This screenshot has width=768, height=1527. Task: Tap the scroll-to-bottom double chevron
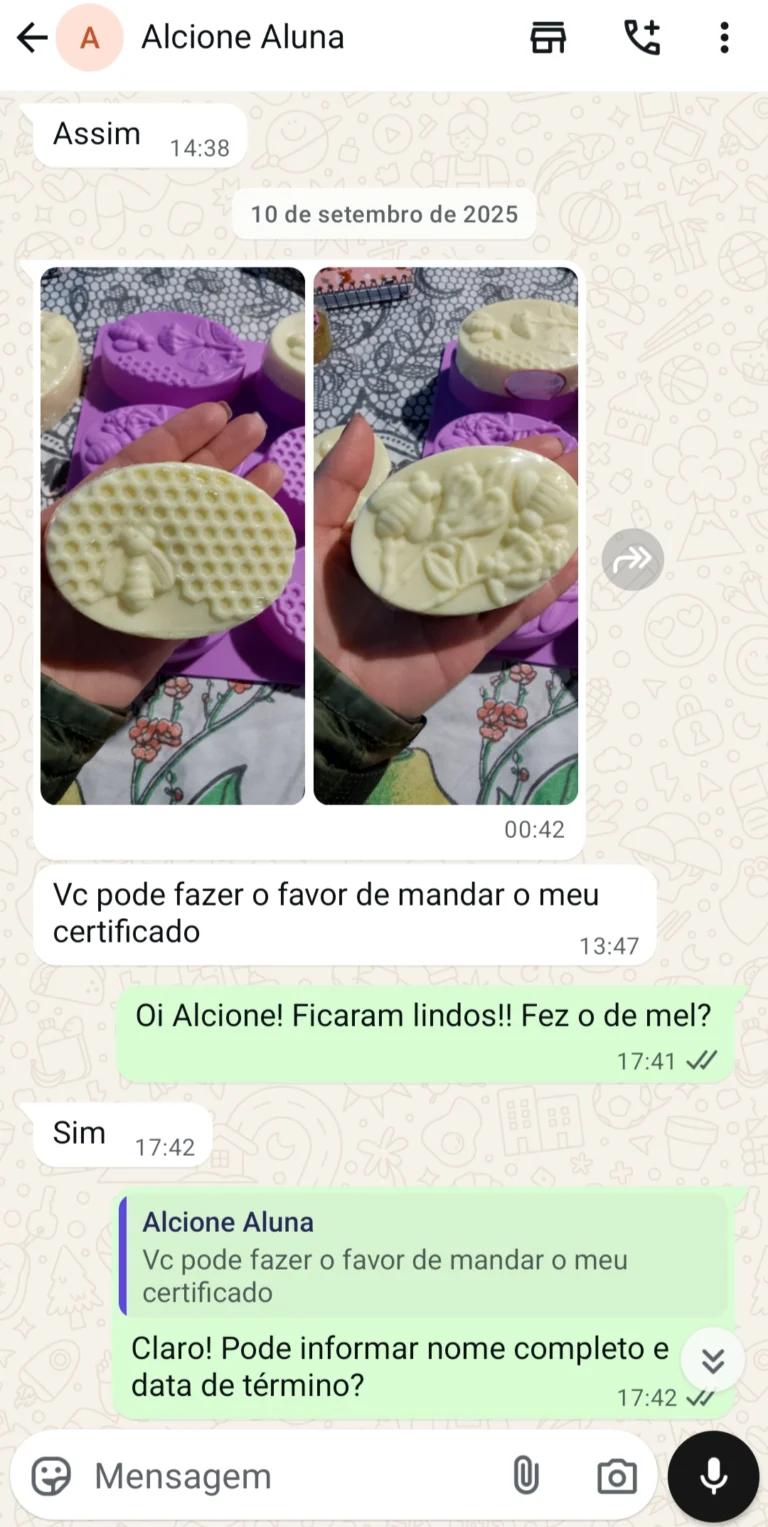point(713,1360)
